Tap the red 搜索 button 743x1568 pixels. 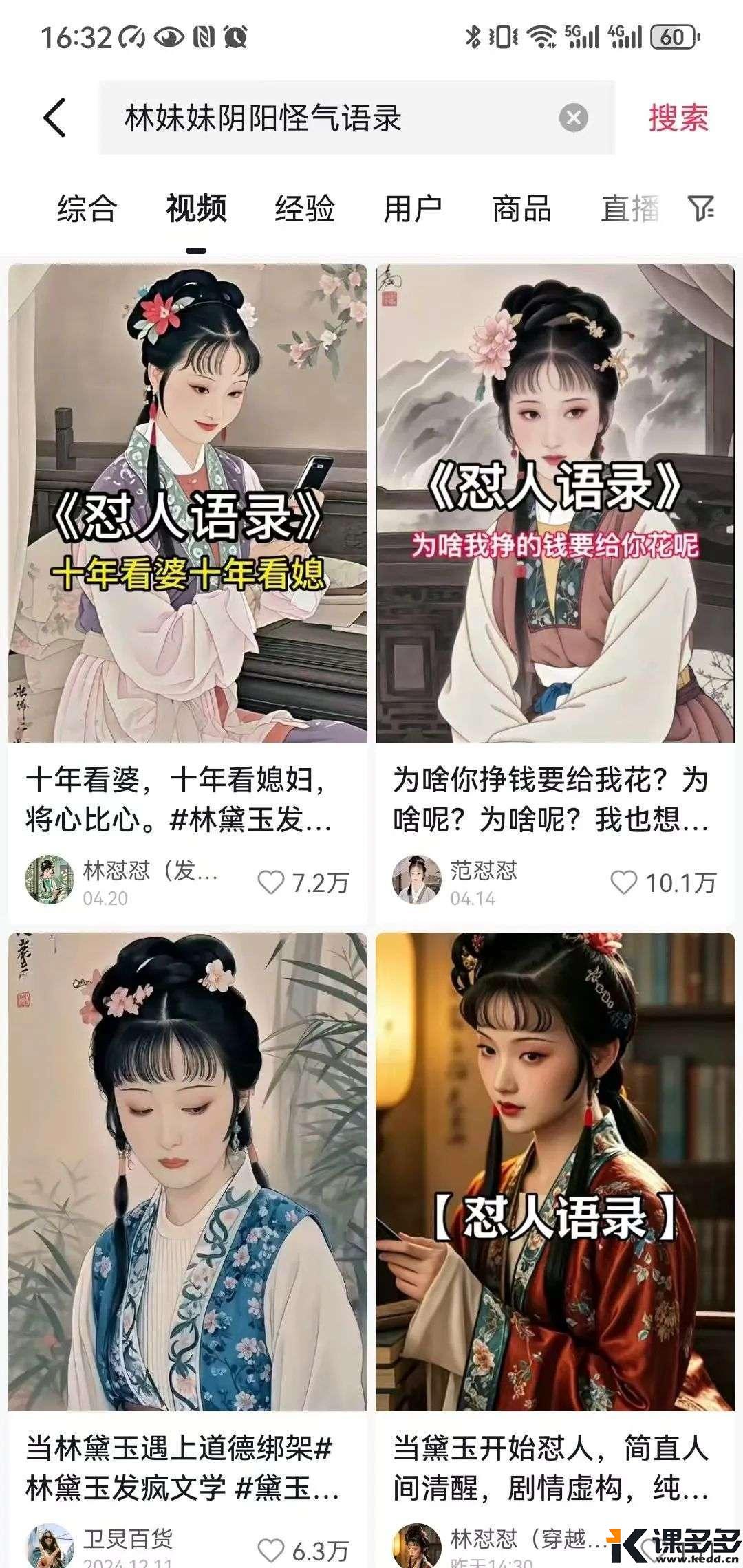click(678, 118)
